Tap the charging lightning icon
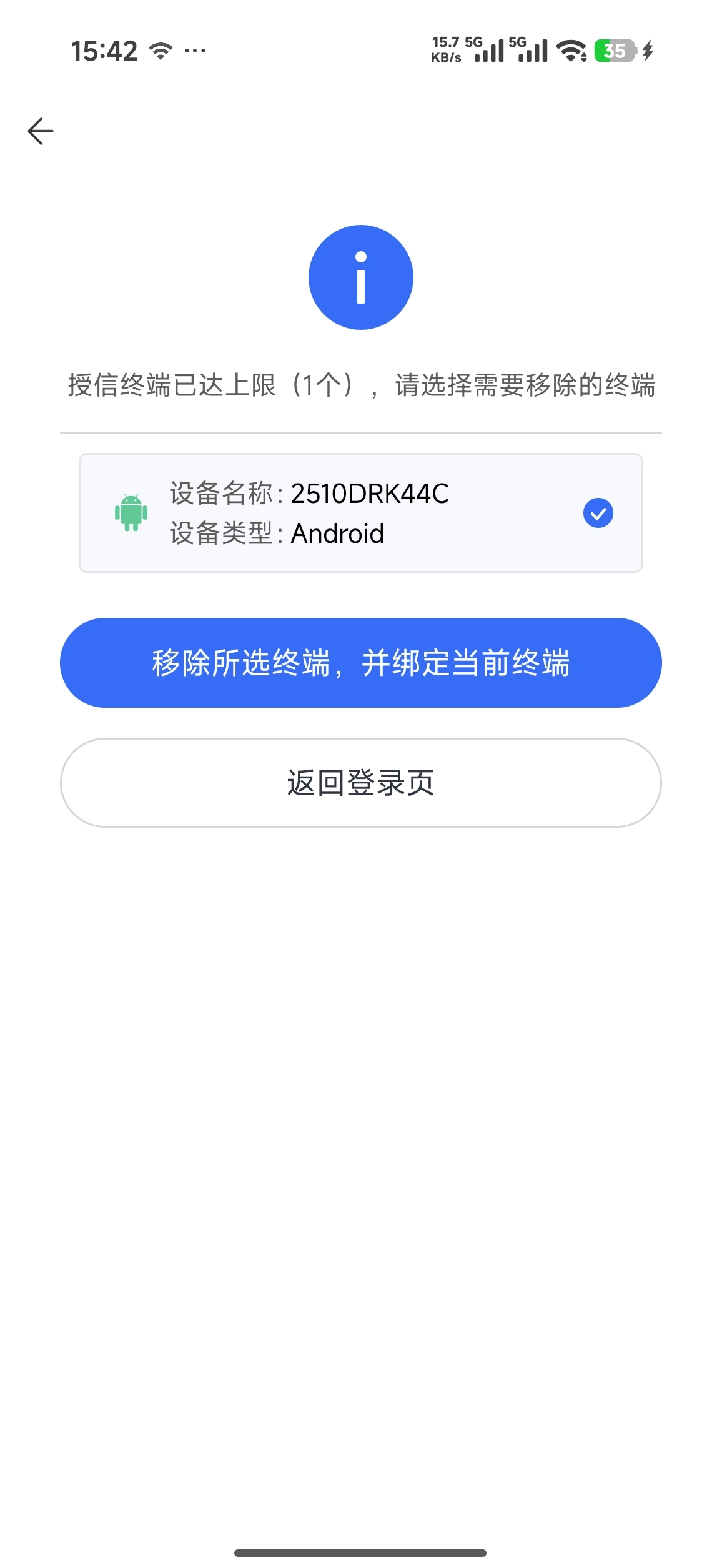 click(648, 51)
